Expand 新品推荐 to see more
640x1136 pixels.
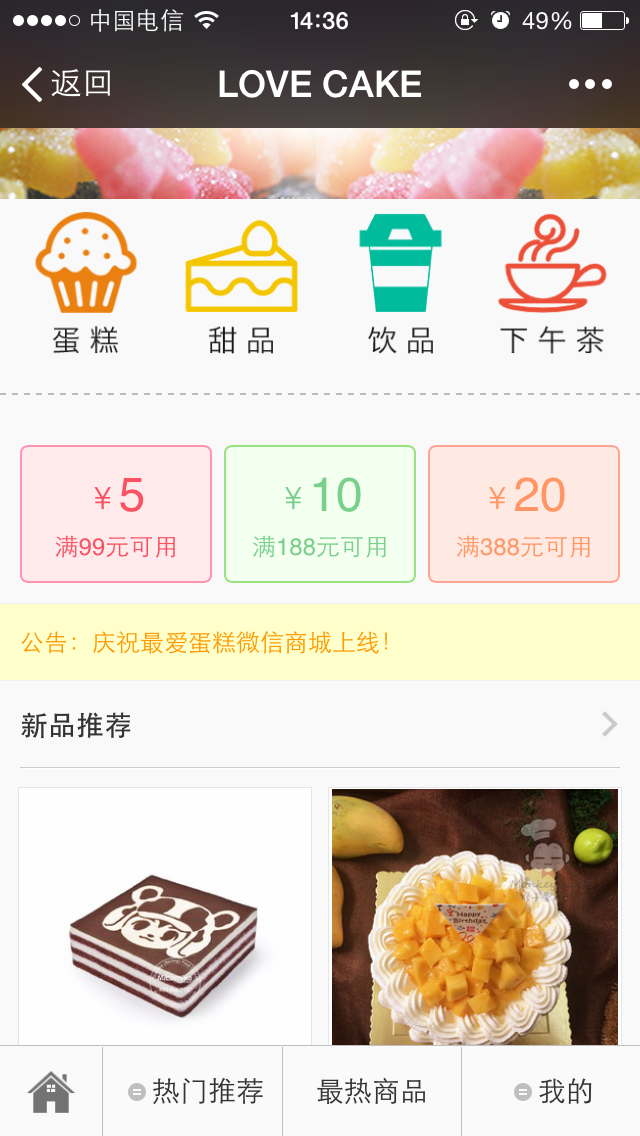(x=609, y=725)
